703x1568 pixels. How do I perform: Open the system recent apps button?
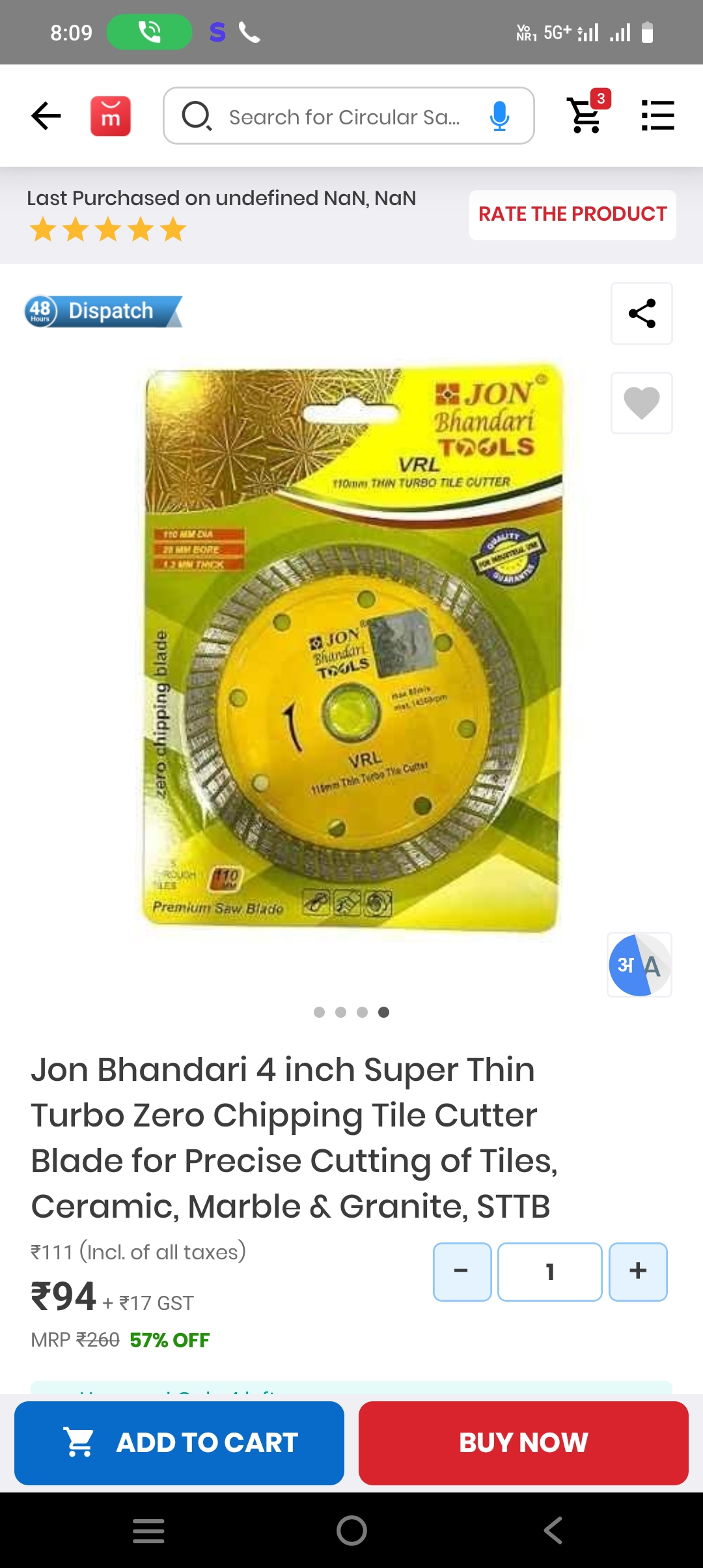pyautogui.click(x=148, y=1530)
